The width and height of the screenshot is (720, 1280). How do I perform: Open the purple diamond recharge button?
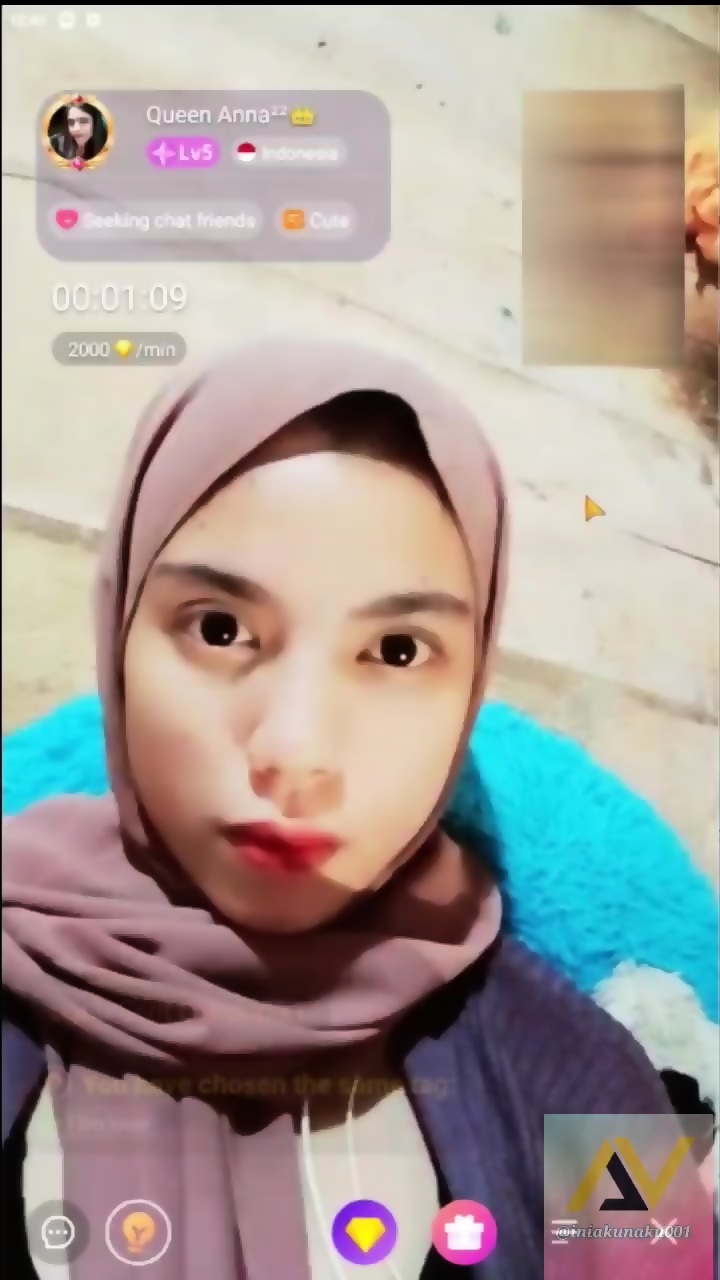click(365, 1232)
